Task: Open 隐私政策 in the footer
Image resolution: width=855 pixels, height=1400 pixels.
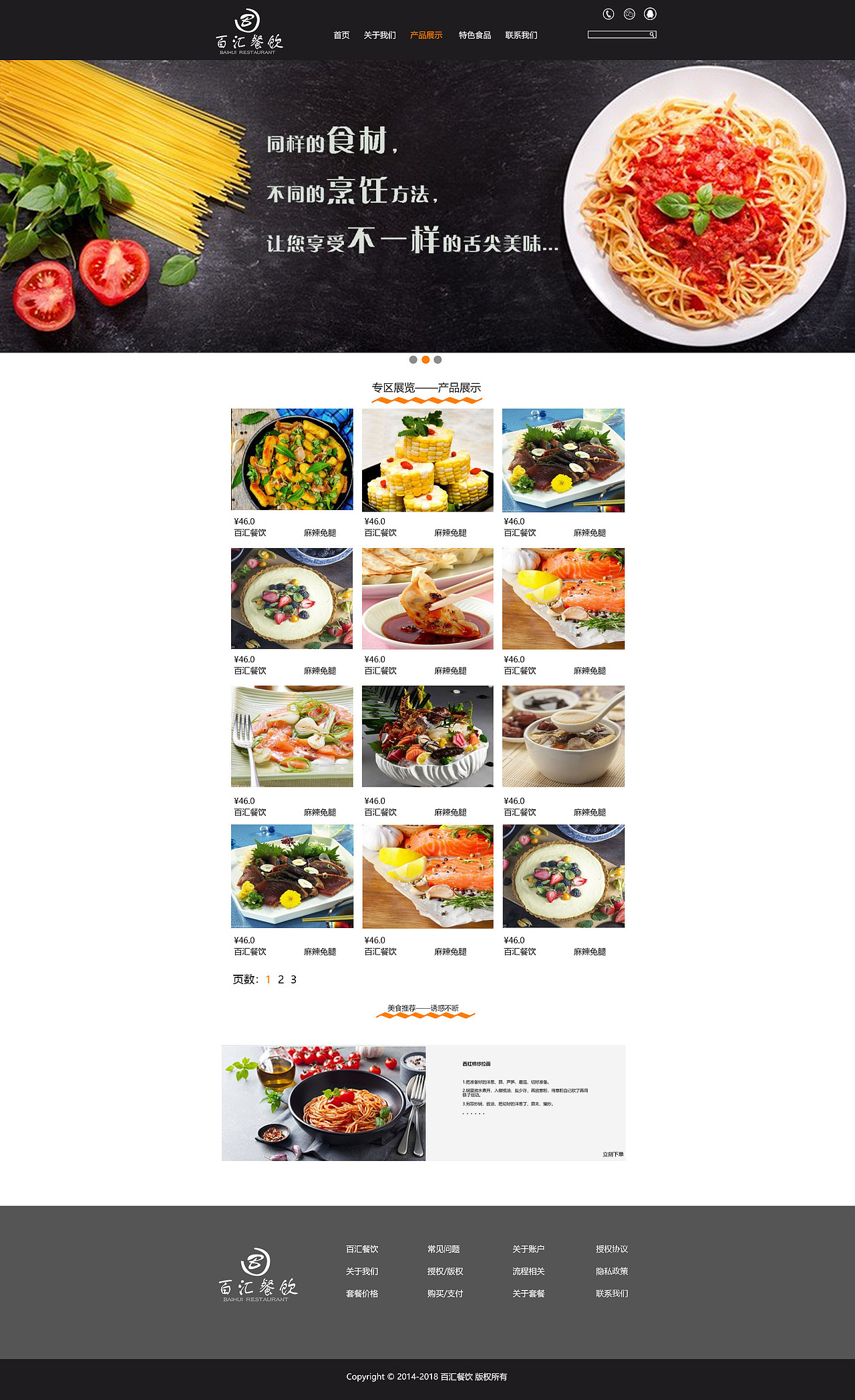Action: pos(612,1271)
